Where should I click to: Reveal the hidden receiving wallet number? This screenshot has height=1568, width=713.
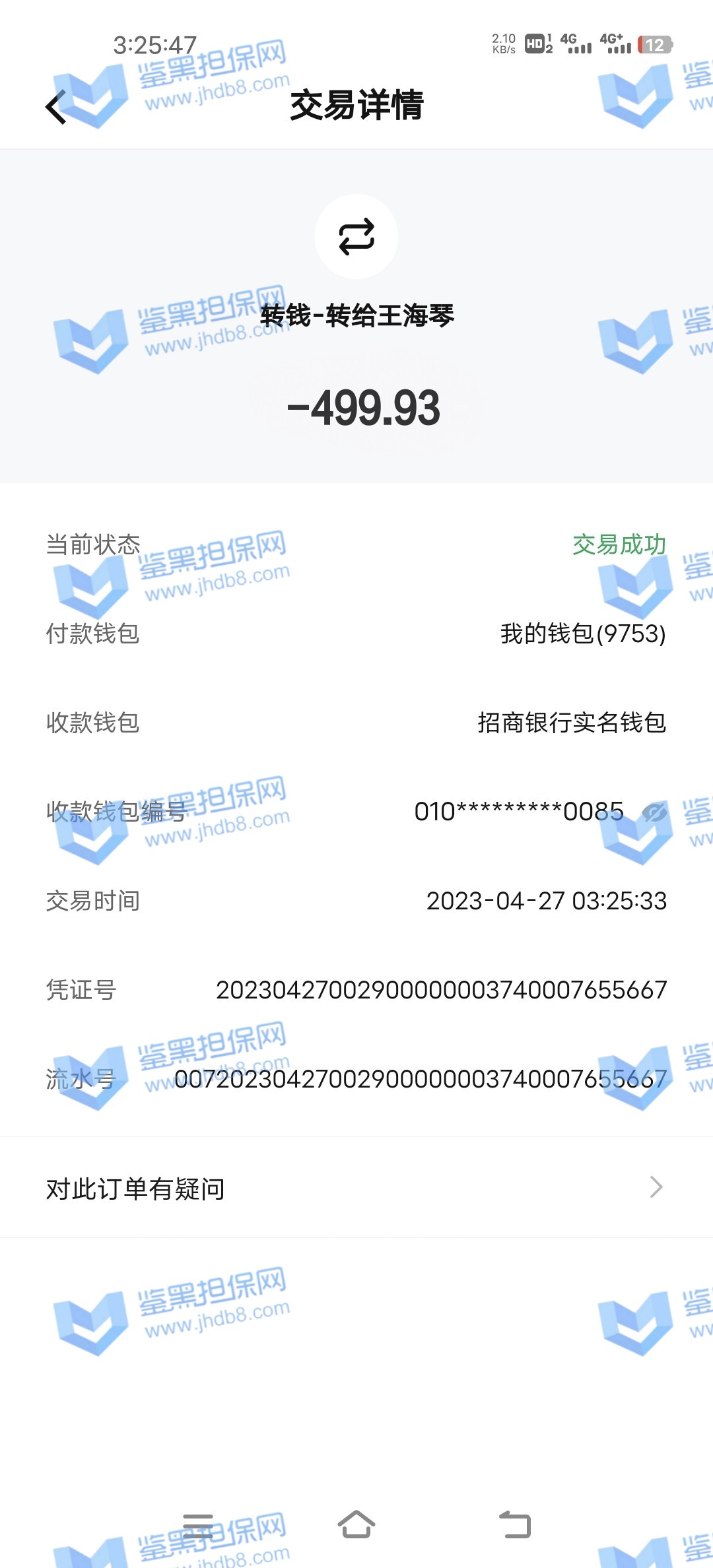[x=654, y=812]
